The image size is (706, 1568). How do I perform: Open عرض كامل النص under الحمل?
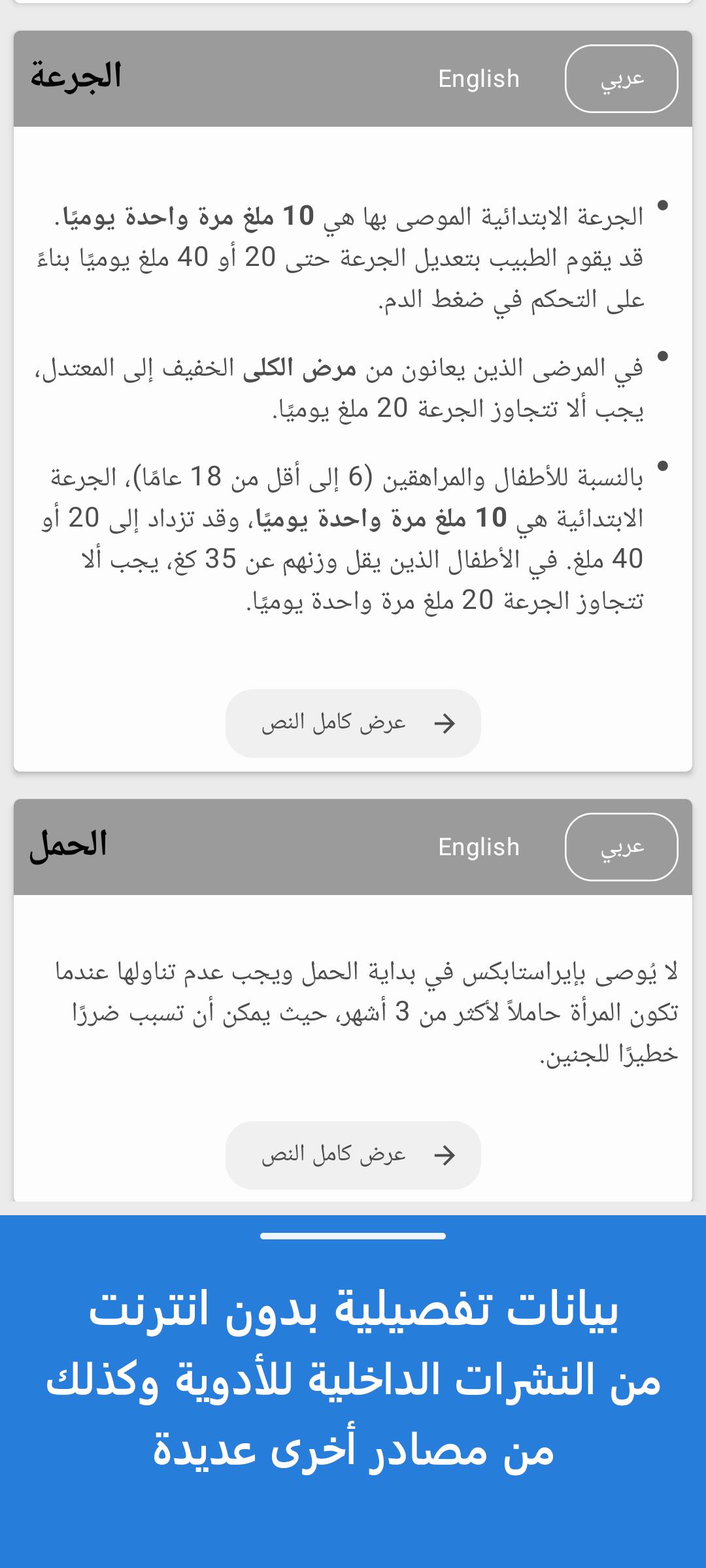pyautogui.click(x=353, y=1155)
